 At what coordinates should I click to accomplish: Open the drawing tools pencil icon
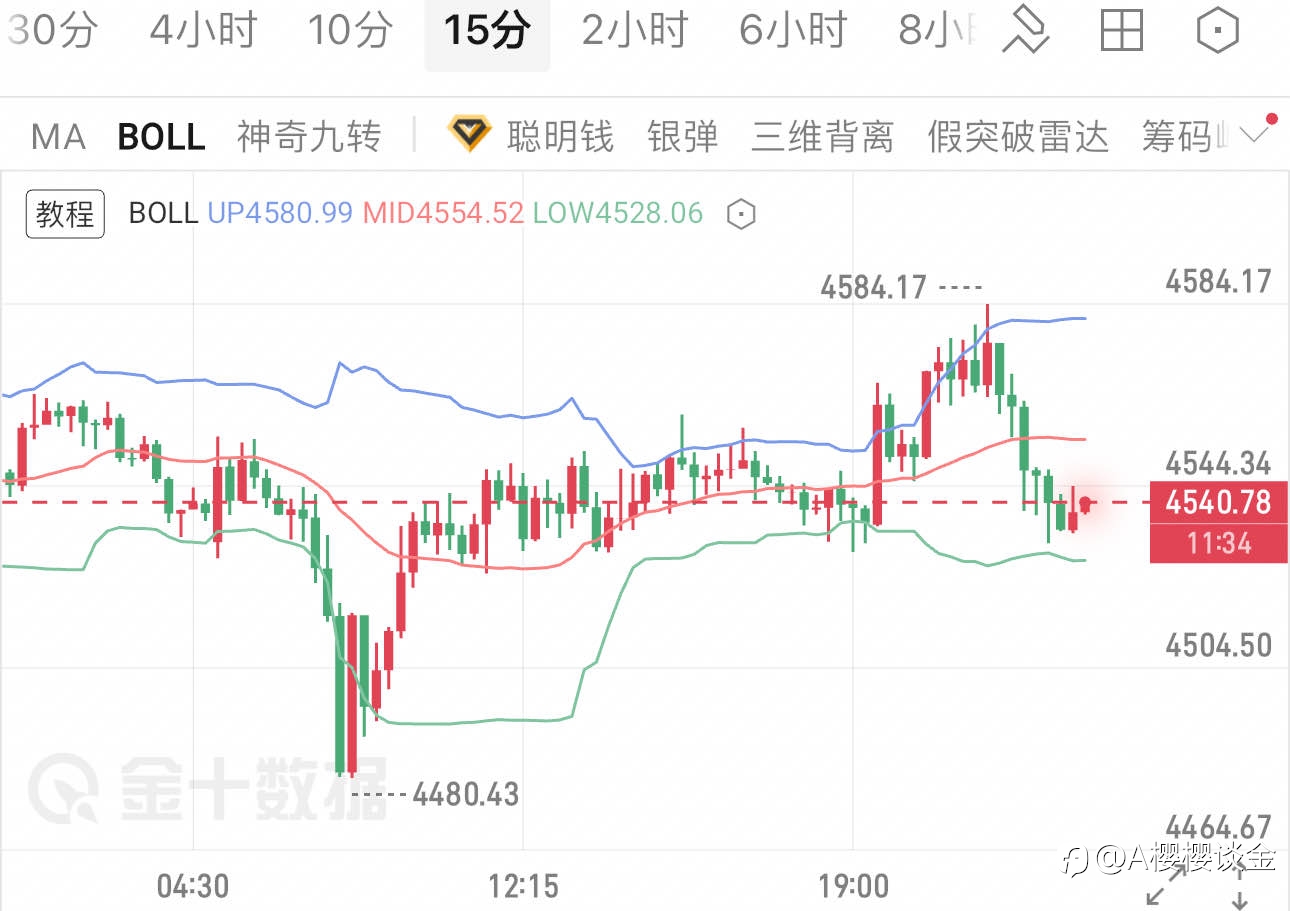click(1025, 31)
